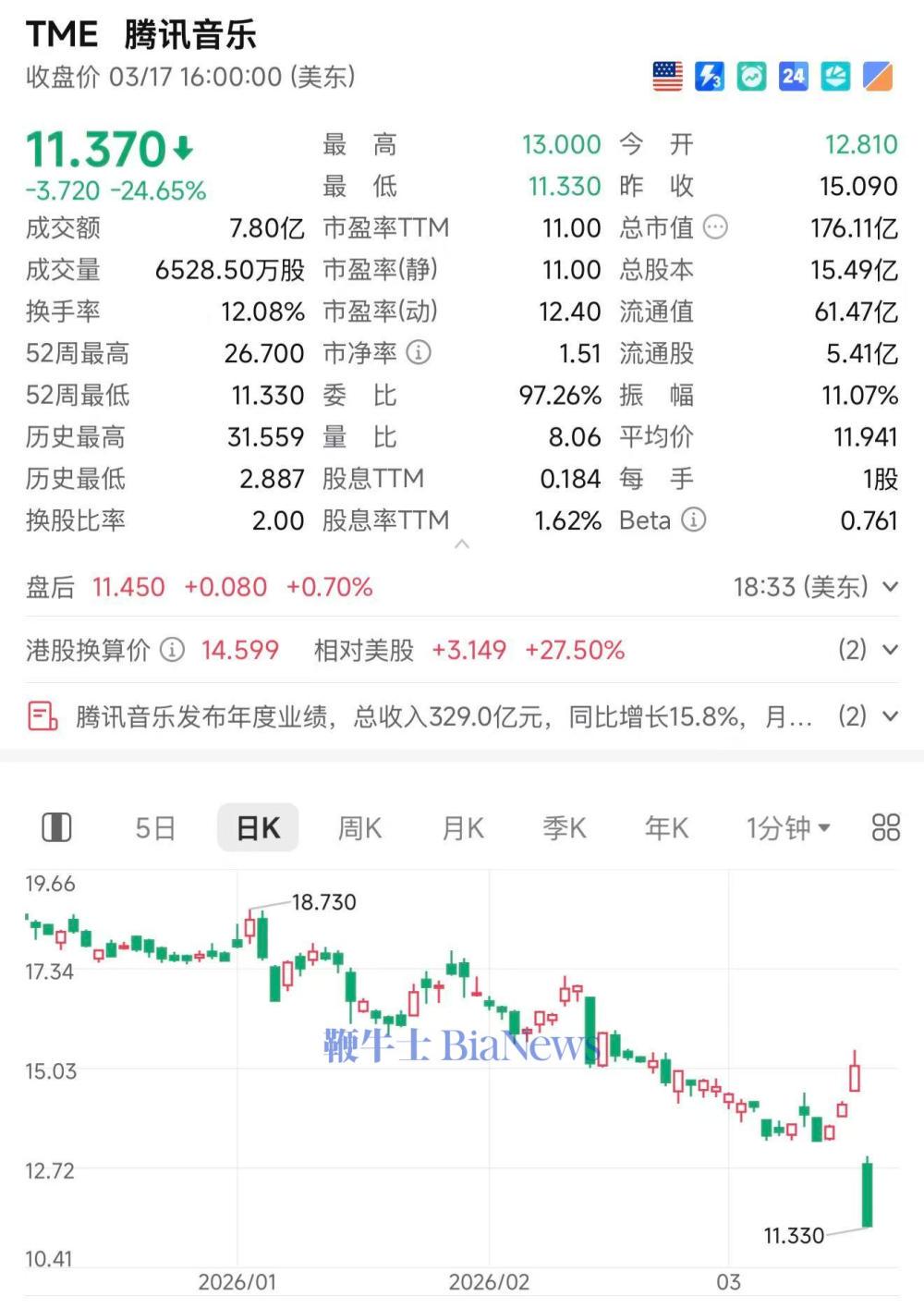Open the 季K chart tab

pos(565,827)
